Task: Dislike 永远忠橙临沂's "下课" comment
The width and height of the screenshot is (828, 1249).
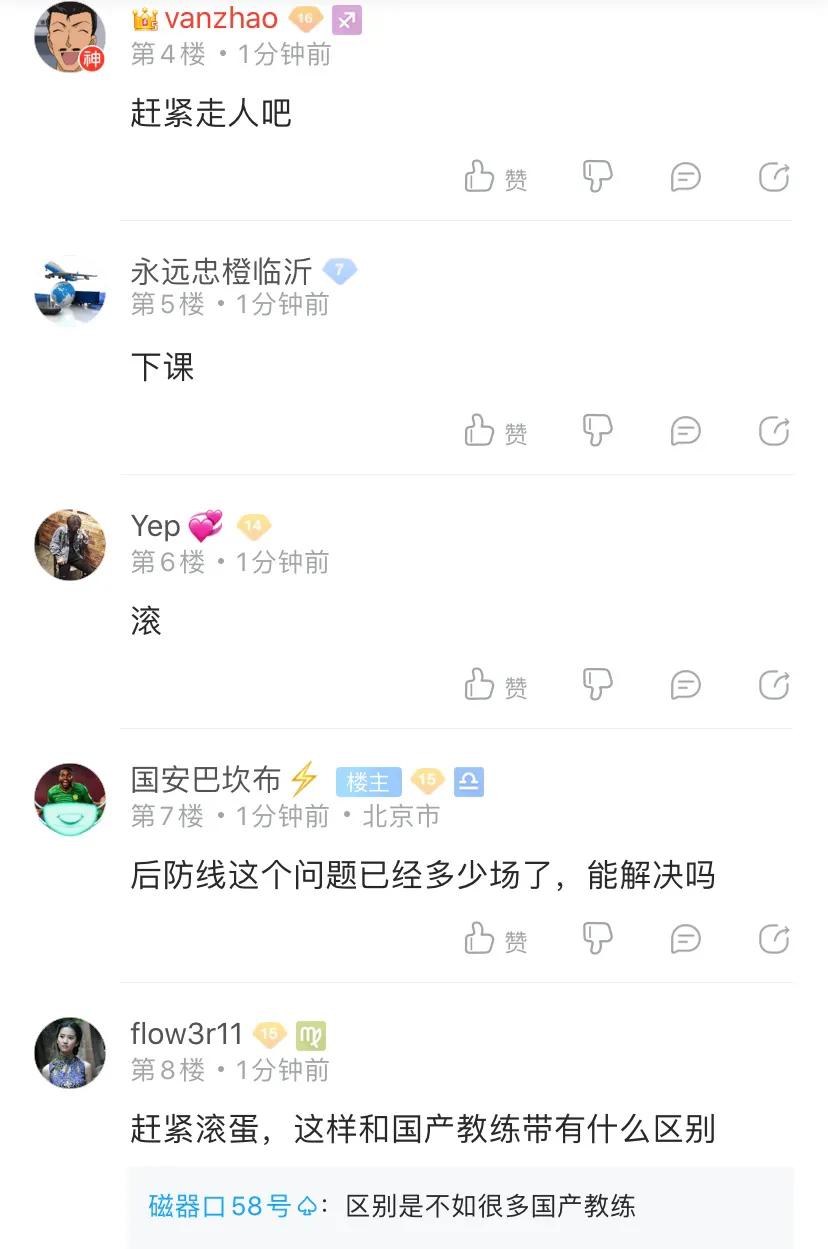Action: pos(597,431)
